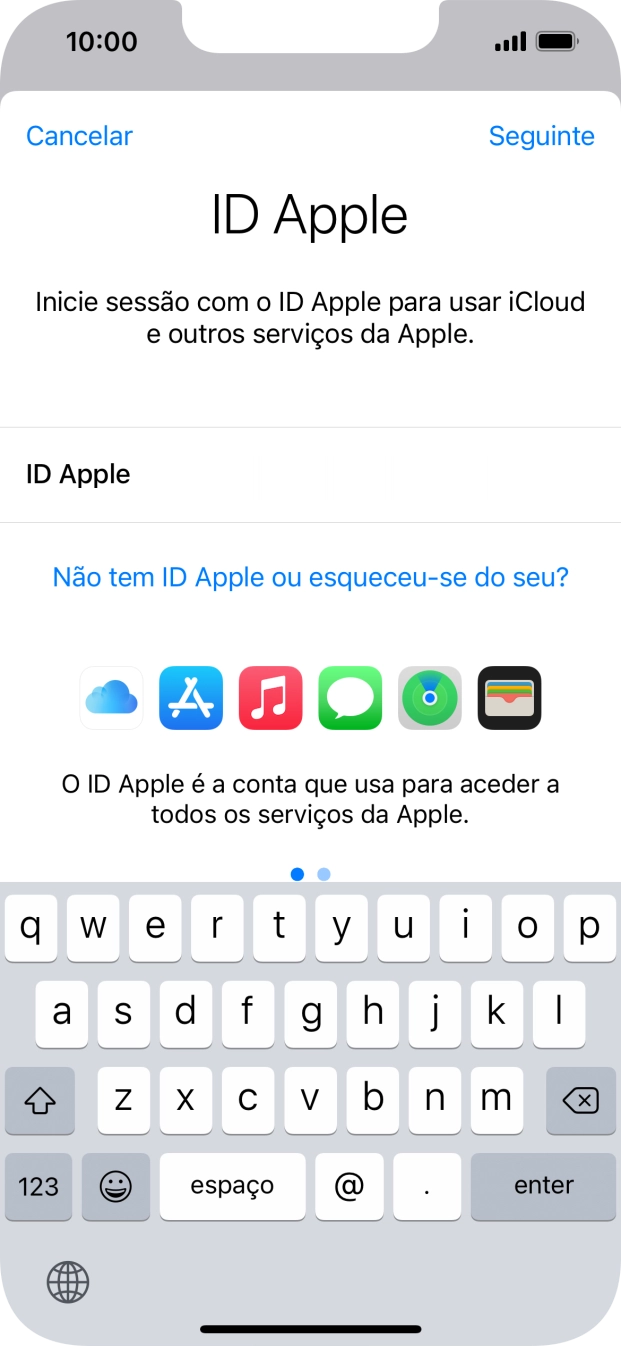Open the emoji keyboard

[116, 1186]
